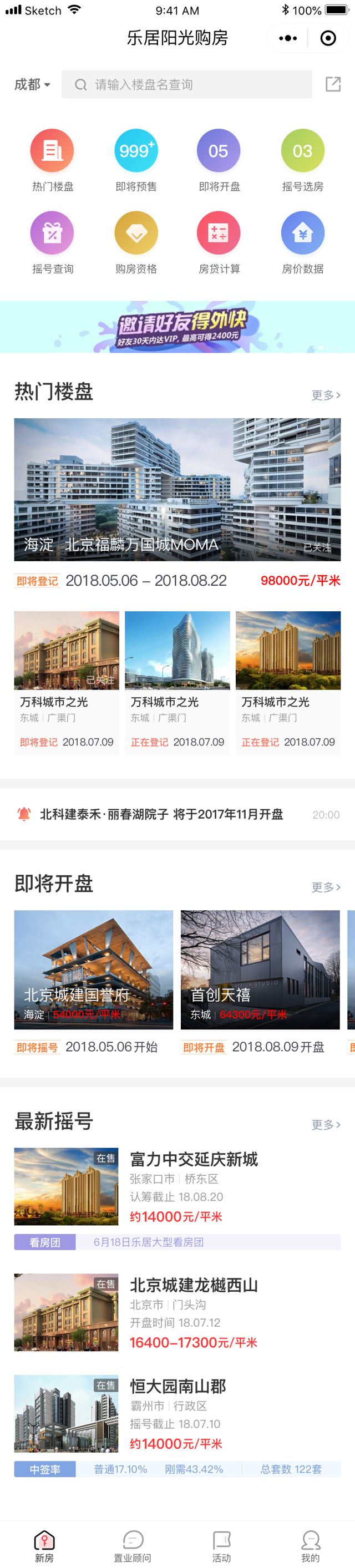Open the mini program overflow menu
Image resolution: width=355 pixels, height=1568 pixels.
288,38
